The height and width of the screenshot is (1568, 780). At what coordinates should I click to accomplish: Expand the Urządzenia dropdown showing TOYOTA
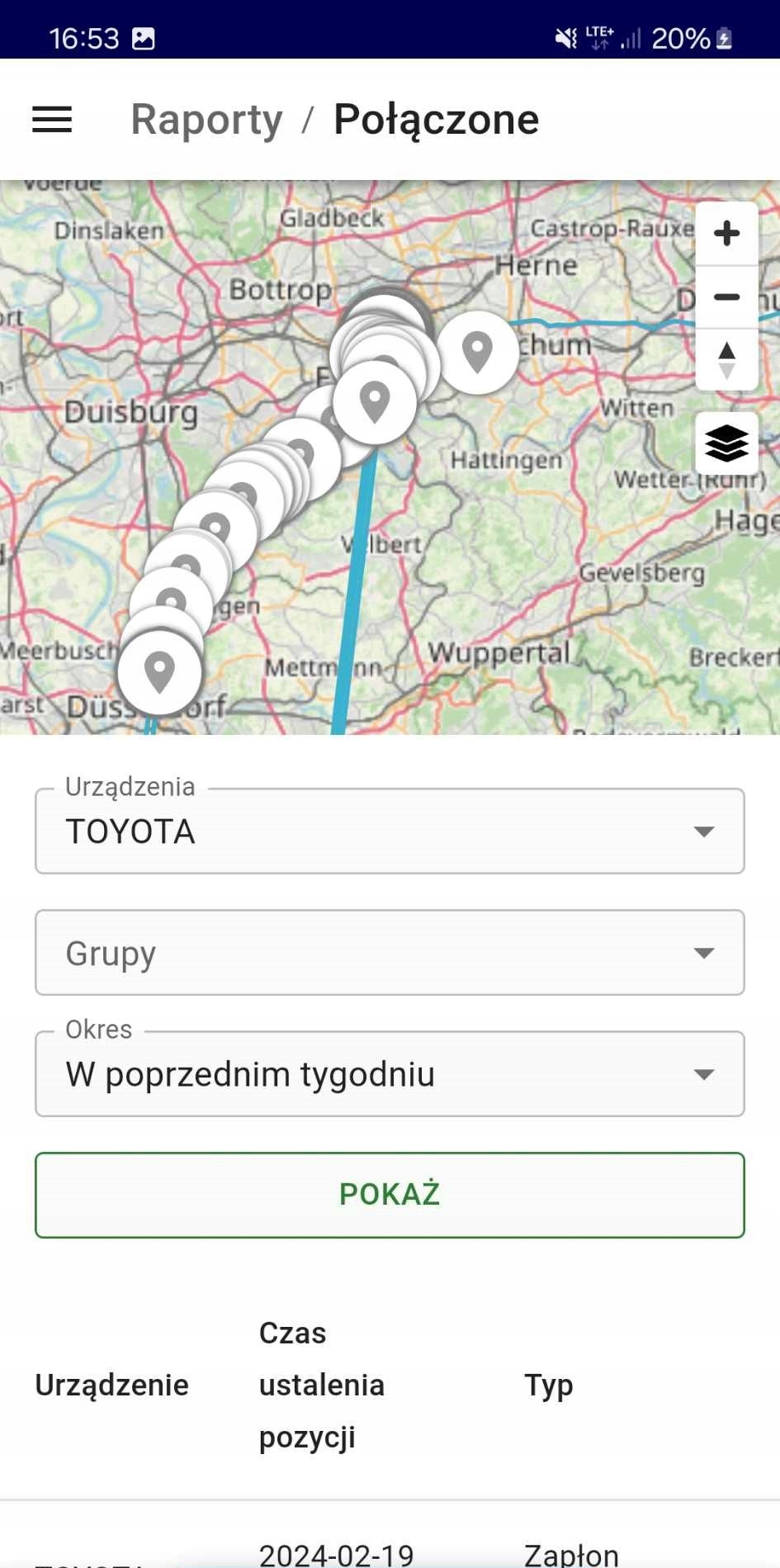pyautogui.click(x=390, y=831)
